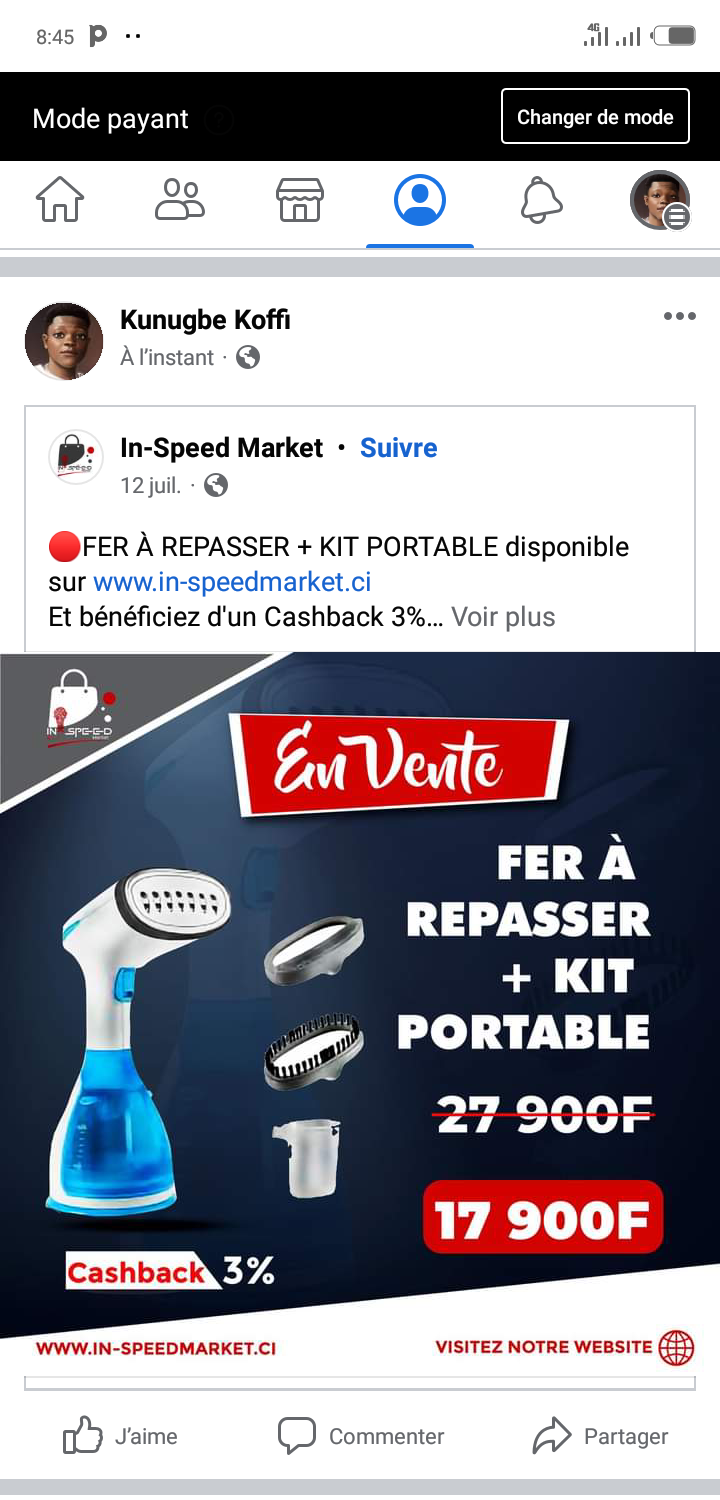
Task: Open the steam iron ad image
Action: [360, 1014]
